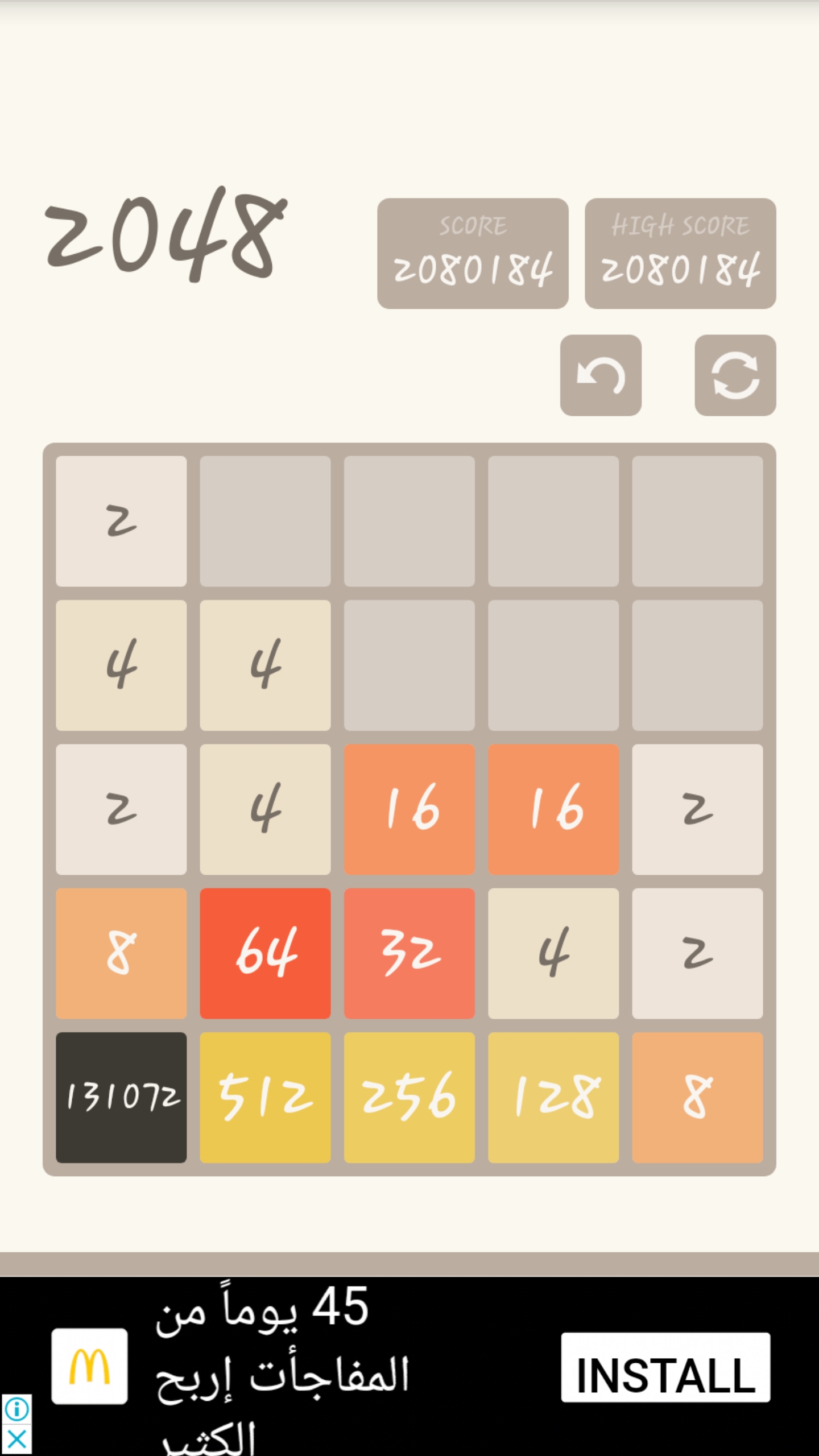Screen dimensions: 819x1456
Task: Restart the game with the refresh icon
Action: (x=735, y=375)
